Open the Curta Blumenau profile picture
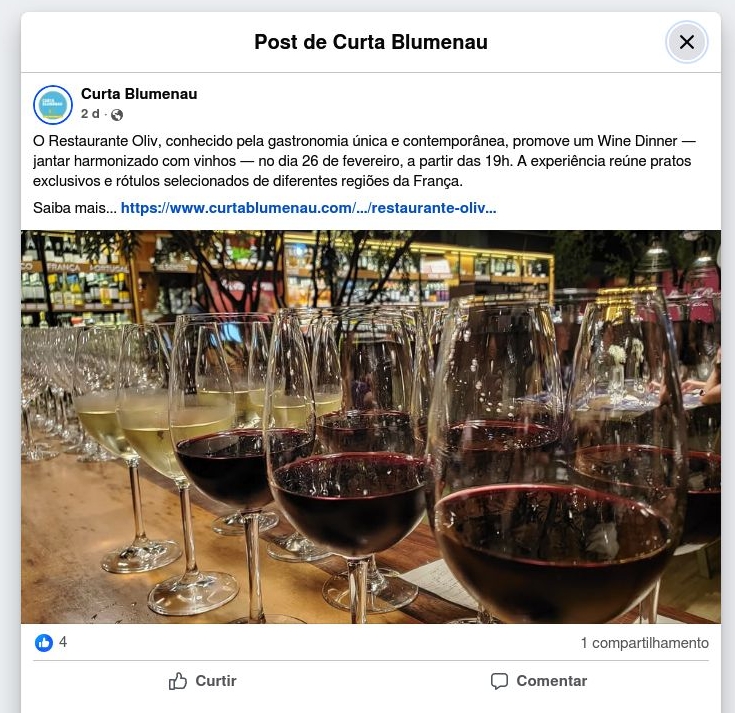Viewport: 735px width, 713px height. point(53,104)
